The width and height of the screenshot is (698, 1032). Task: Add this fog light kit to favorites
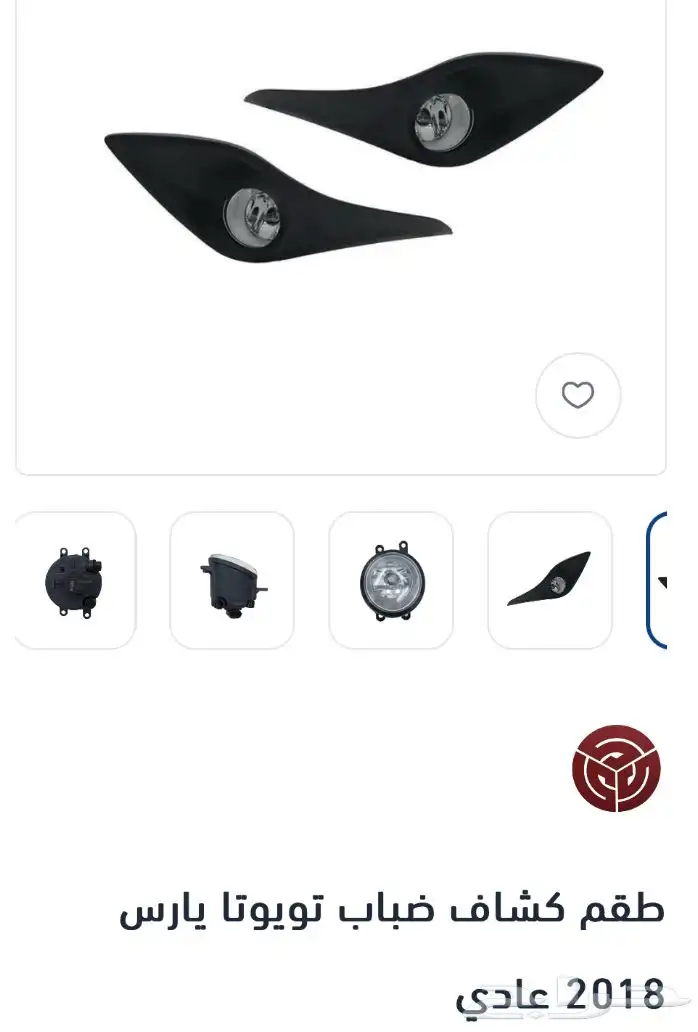tap(578, 395)
